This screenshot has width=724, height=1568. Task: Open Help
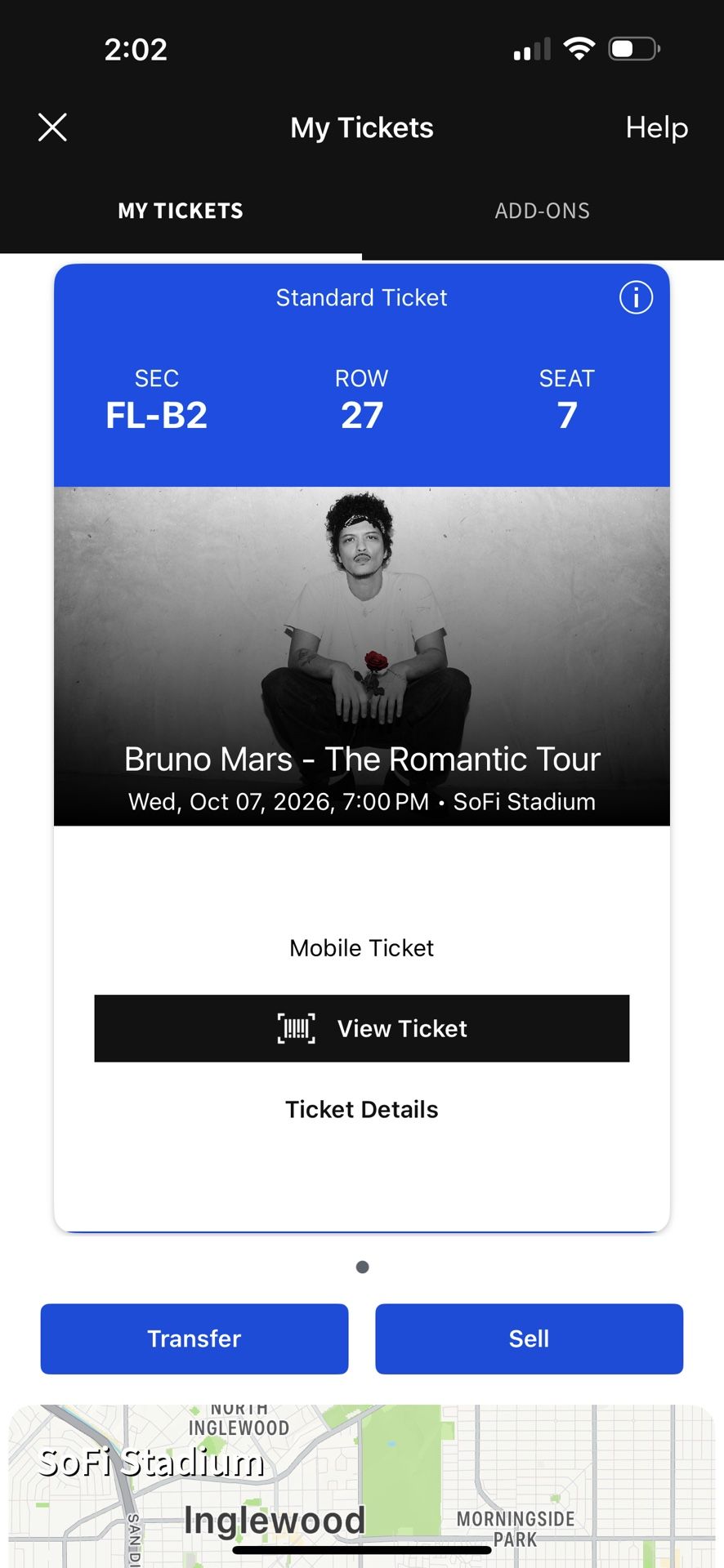click(x=656, y=127)
